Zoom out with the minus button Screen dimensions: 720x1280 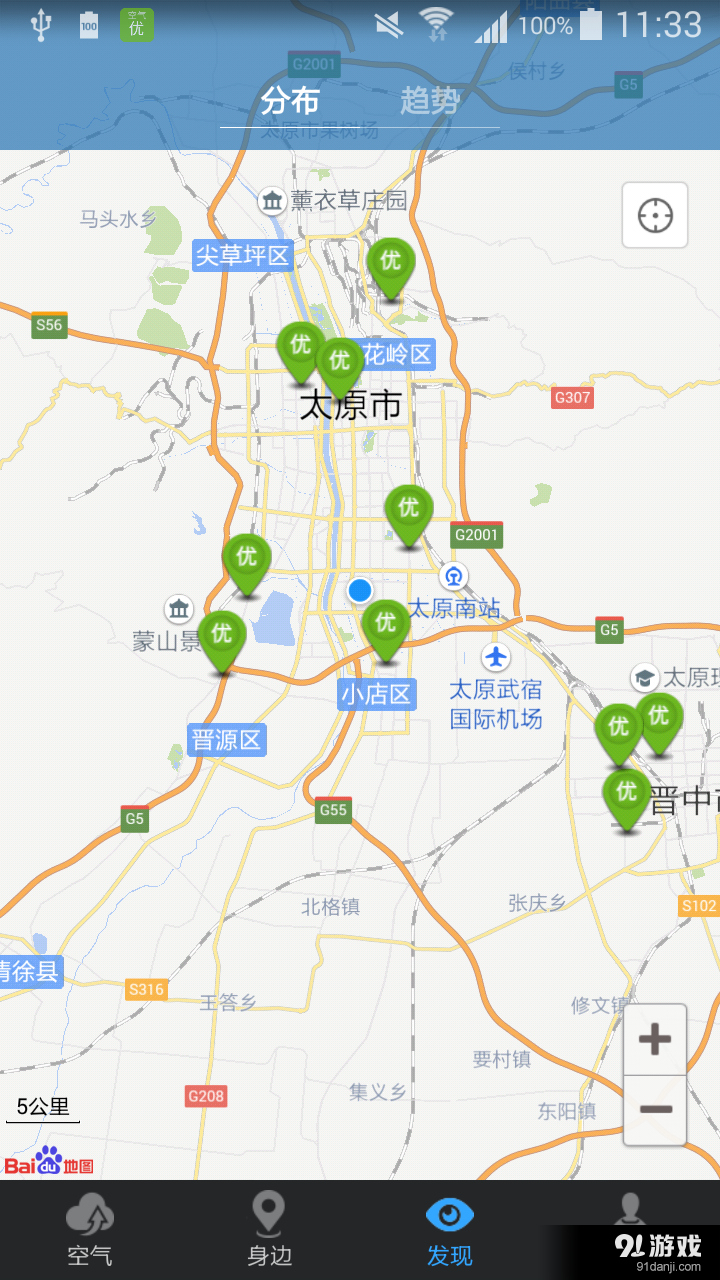coord(654,1110)
